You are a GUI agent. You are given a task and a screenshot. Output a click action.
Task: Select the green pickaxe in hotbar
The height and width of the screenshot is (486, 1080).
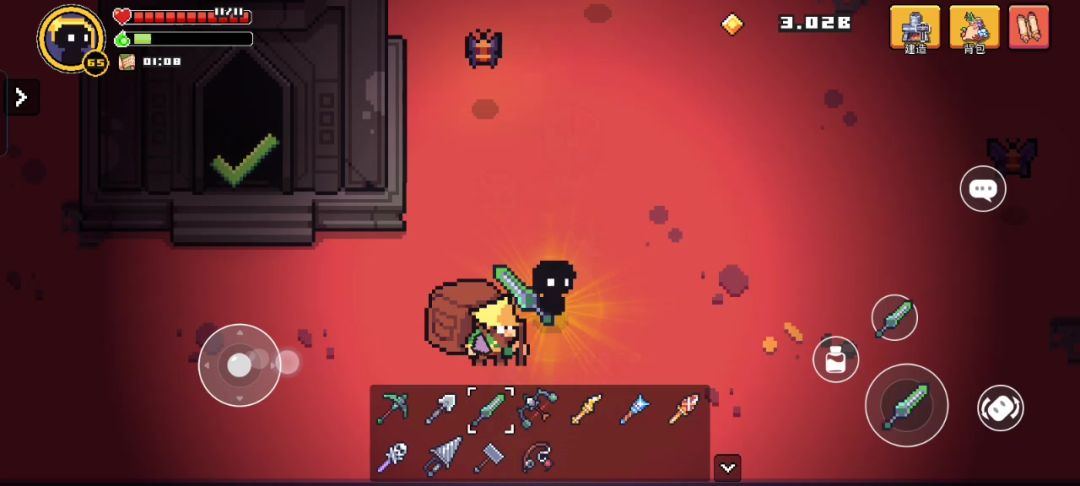pos(392,409)
